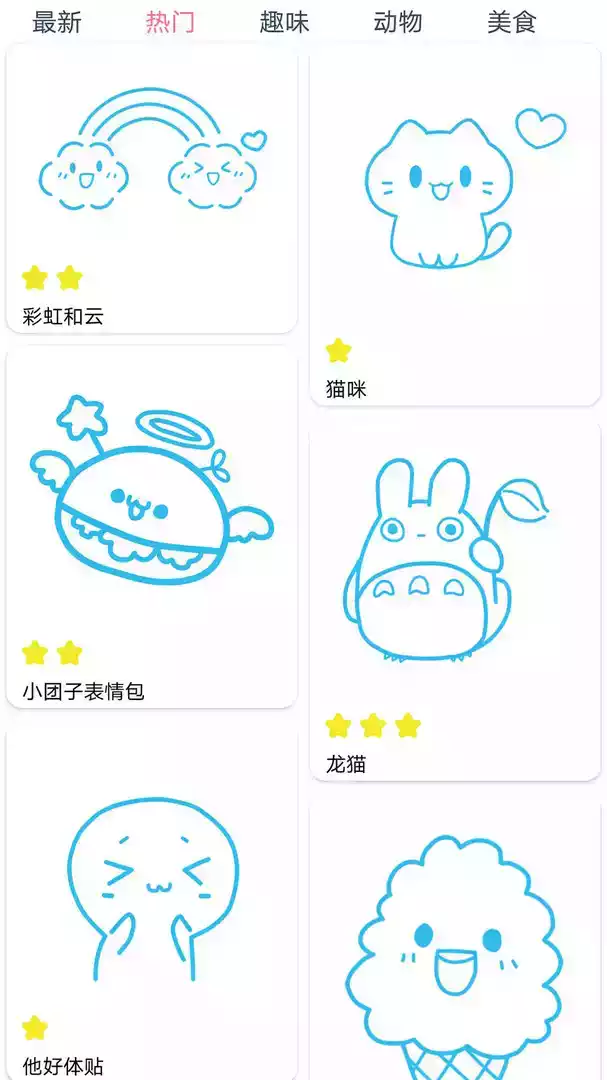Viewport: 607px width, 1080px height.
Task: Open the ice cream cone drawing card
Action: [454, 940]
